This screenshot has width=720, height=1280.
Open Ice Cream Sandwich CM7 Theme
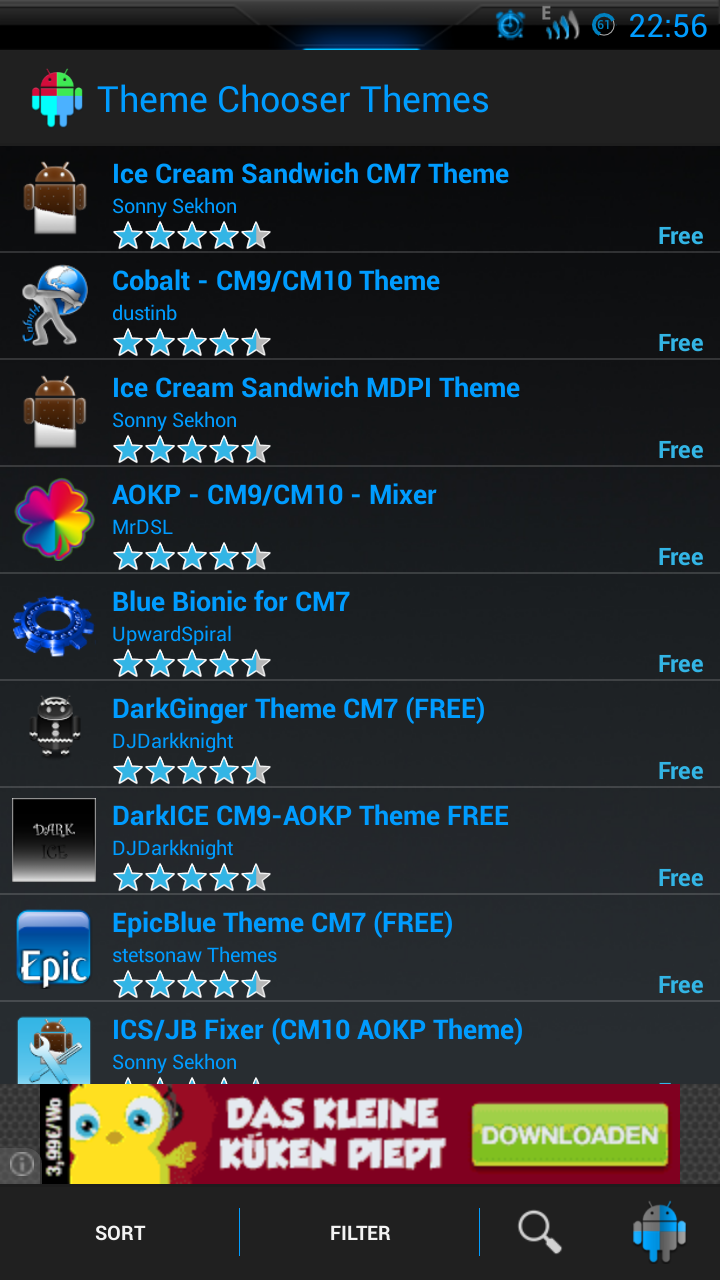(310, 175)
